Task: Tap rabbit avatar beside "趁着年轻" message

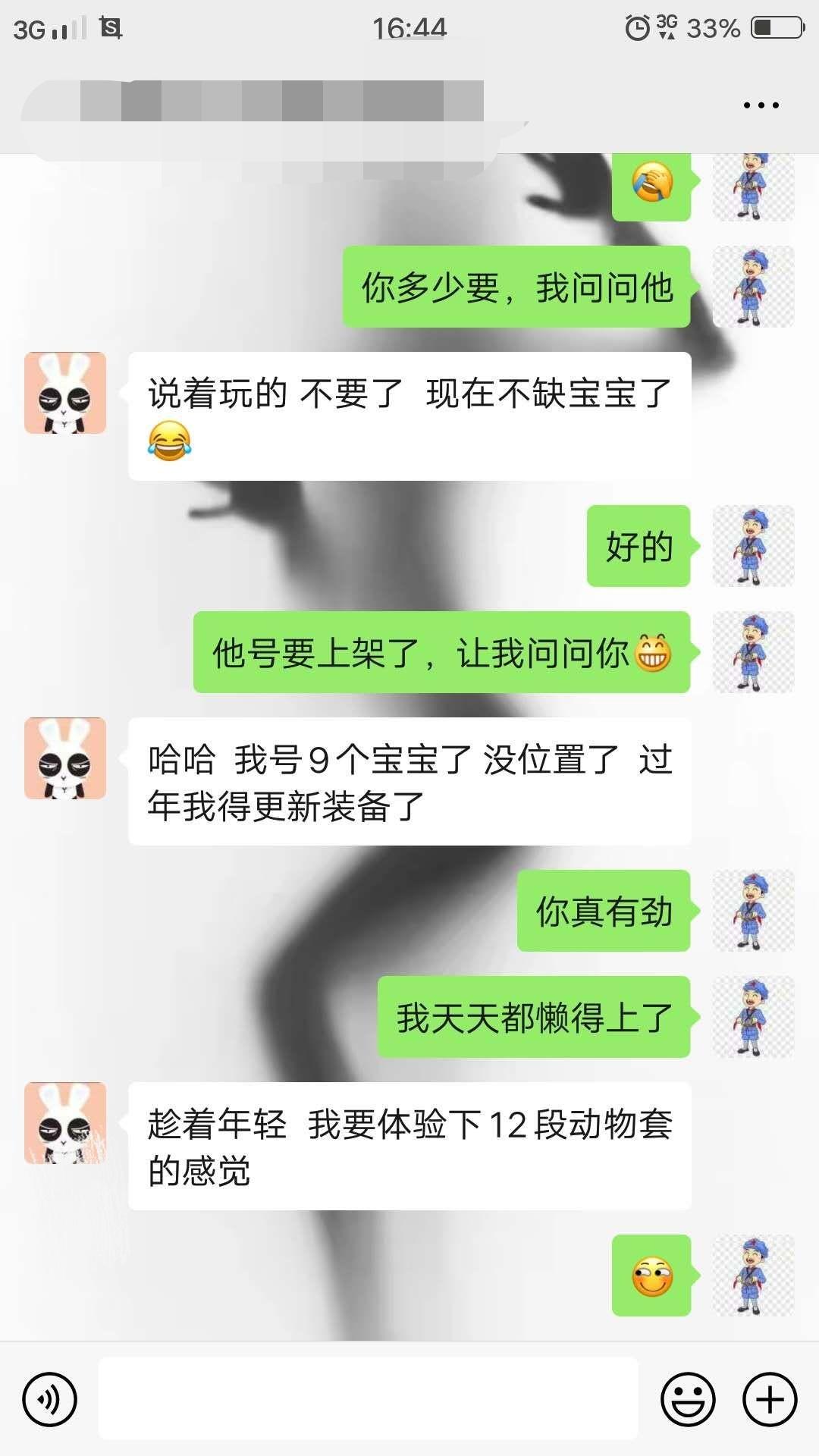Action: click(65, 1123)
